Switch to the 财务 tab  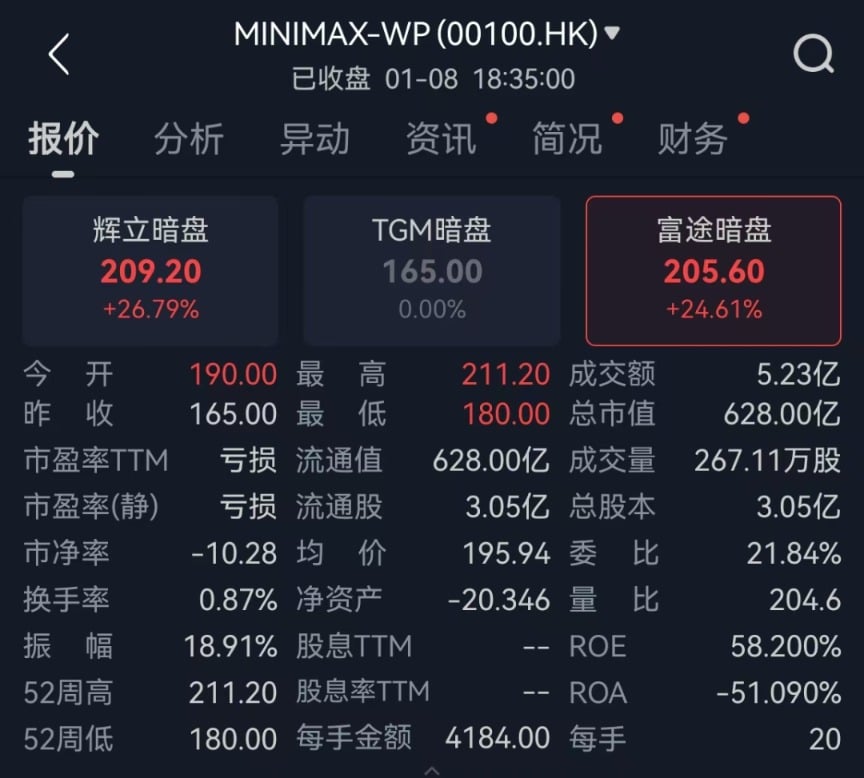pyautogui.click(x=692, y=139)
